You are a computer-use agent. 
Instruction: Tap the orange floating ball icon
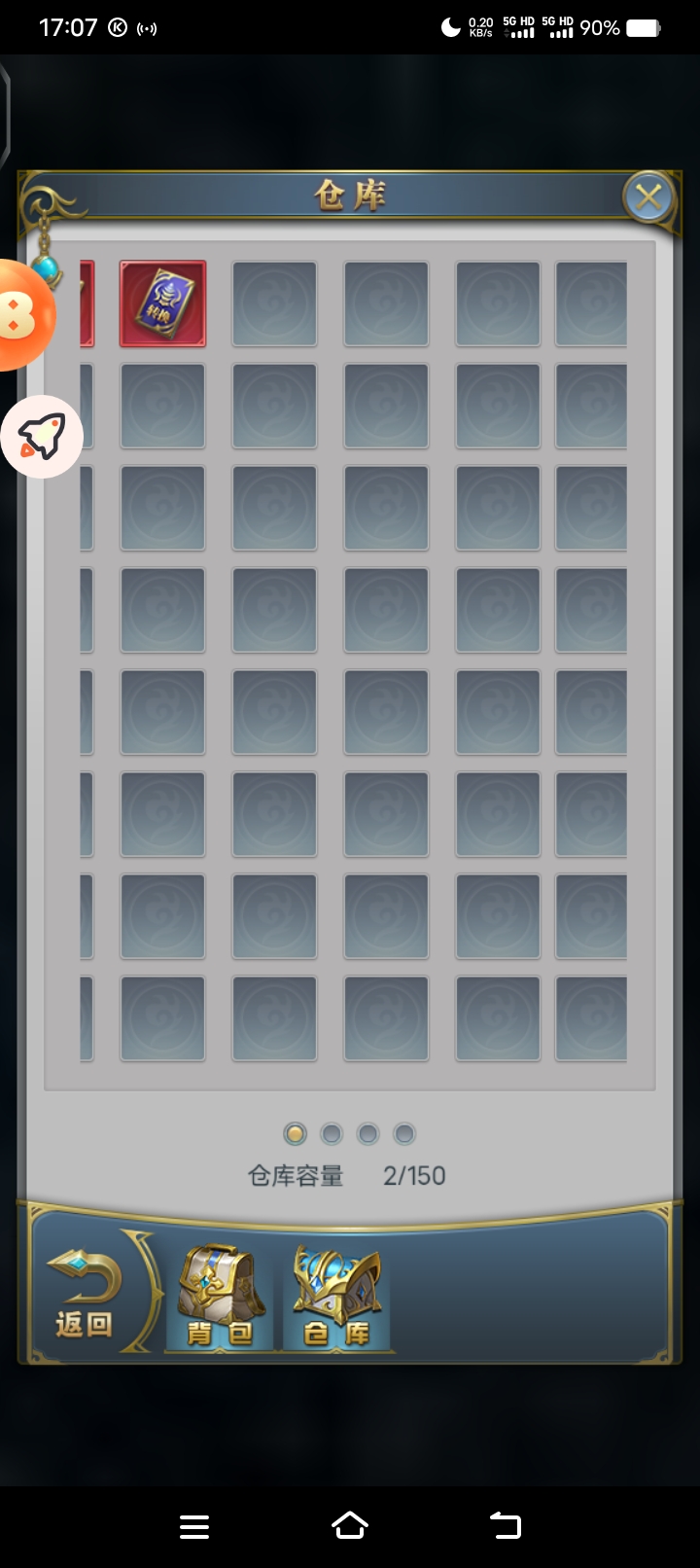(21, 315)
